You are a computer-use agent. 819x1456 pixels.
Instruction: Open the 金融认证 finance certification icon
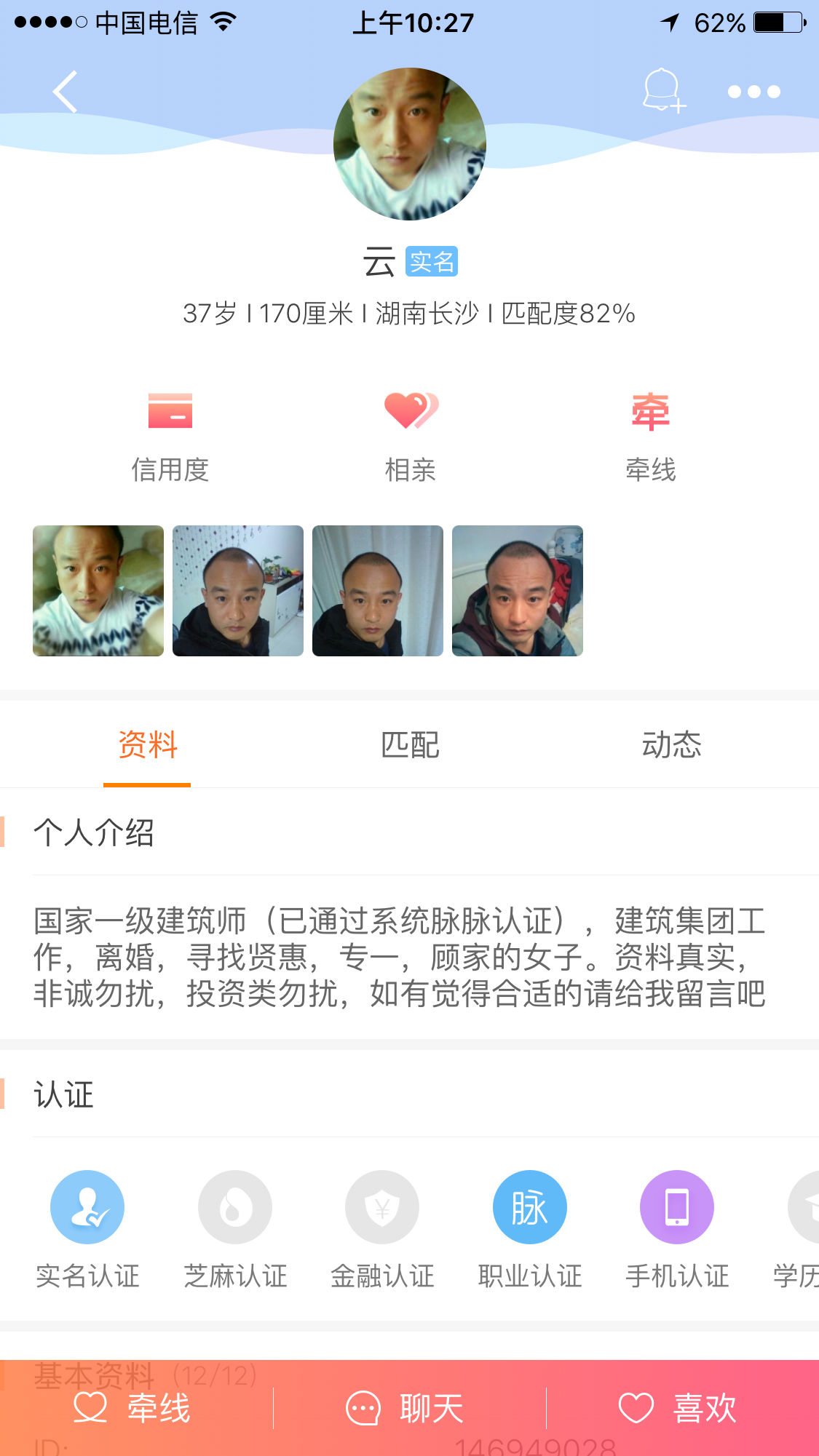(381, 1206)
